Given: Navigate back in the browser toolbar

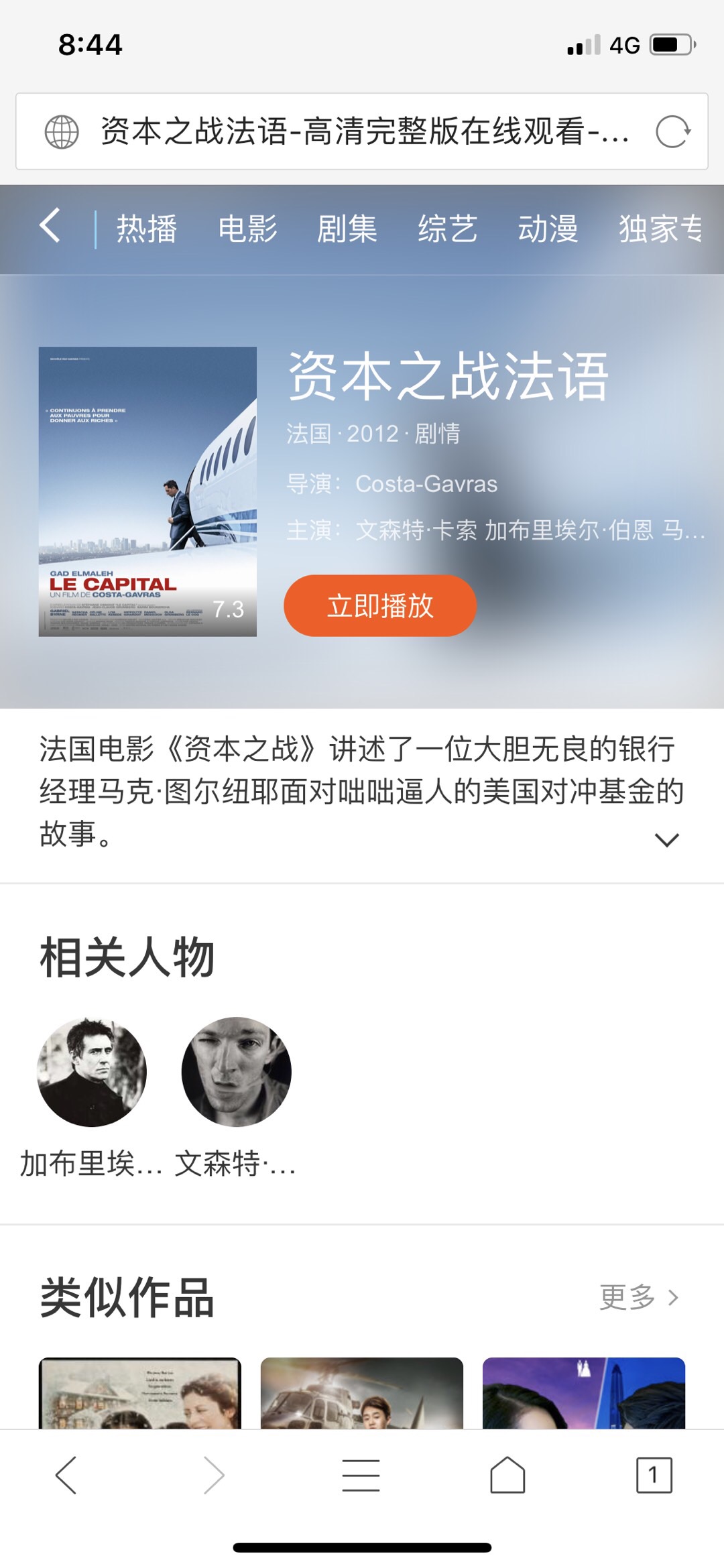Looking at the screenshot, I should pos(66,1475).
